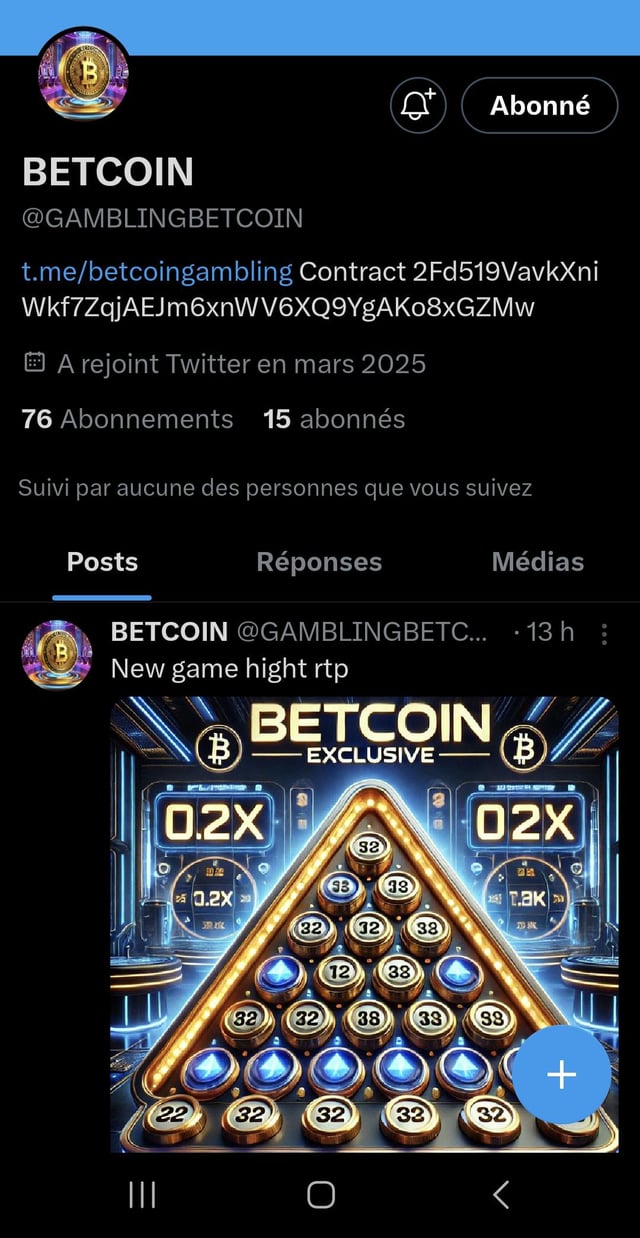
Task: Open the overflow menu on the BETCOIN post
Action: (x=604, y=633)
